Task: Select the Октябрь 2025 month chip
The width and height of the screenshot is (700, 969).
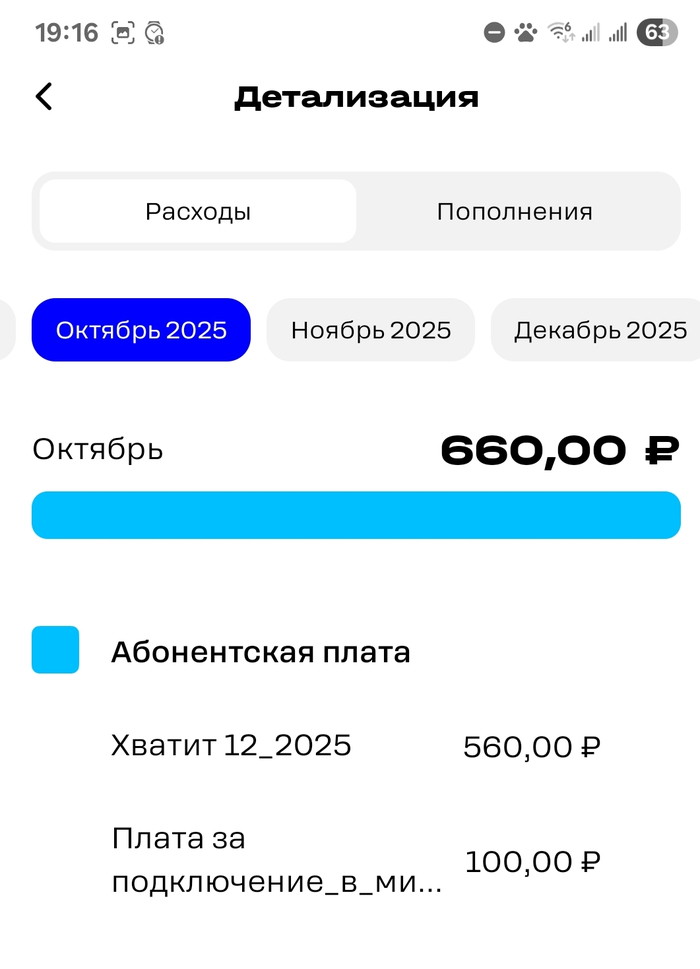Action: pos(141,330)
